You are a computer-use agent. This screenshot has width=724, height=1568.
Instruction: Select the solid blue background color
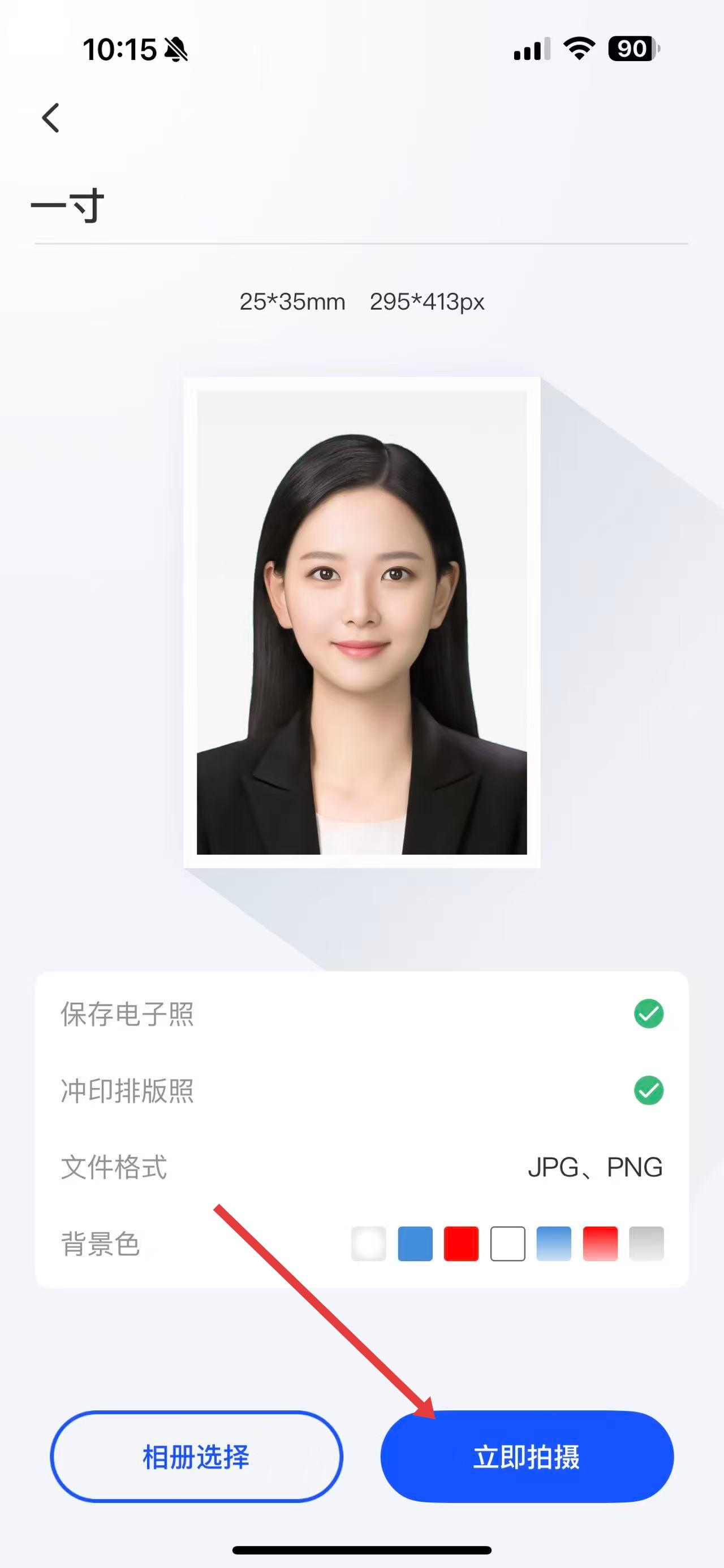tap(415, 1244)
